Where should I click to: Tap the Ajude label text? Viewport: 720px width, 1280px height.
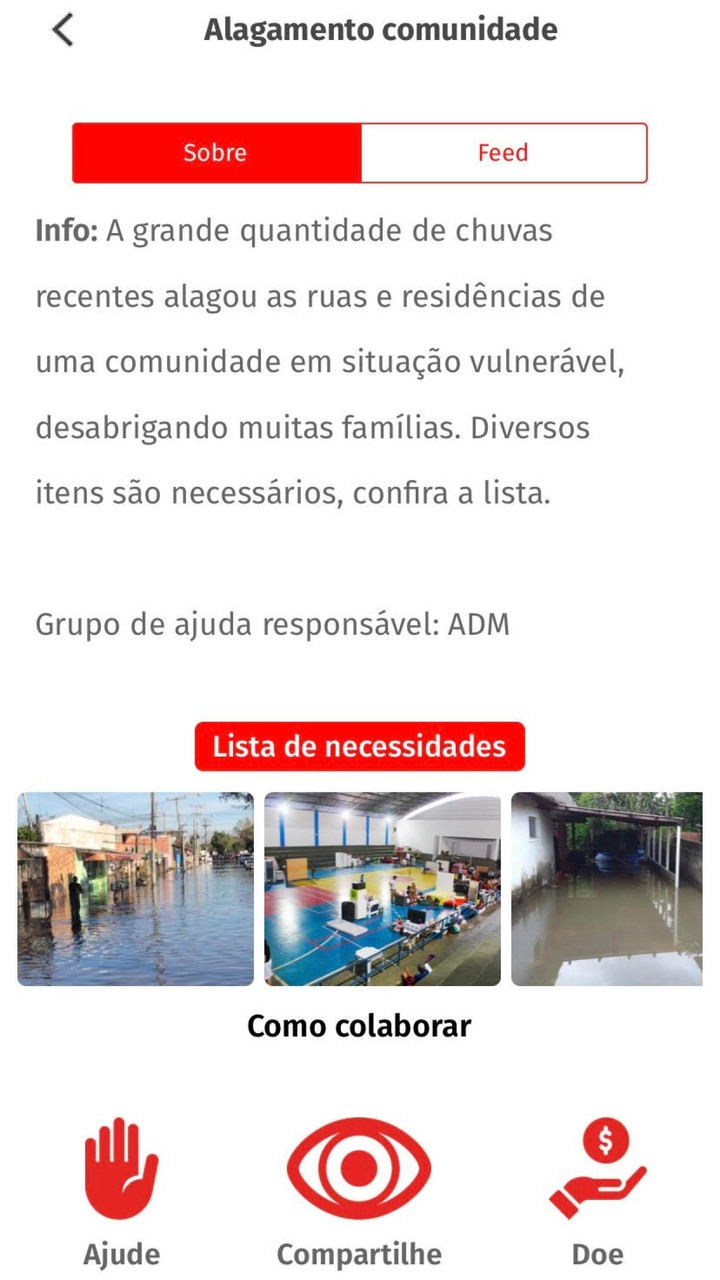[x=120, y=1253]
